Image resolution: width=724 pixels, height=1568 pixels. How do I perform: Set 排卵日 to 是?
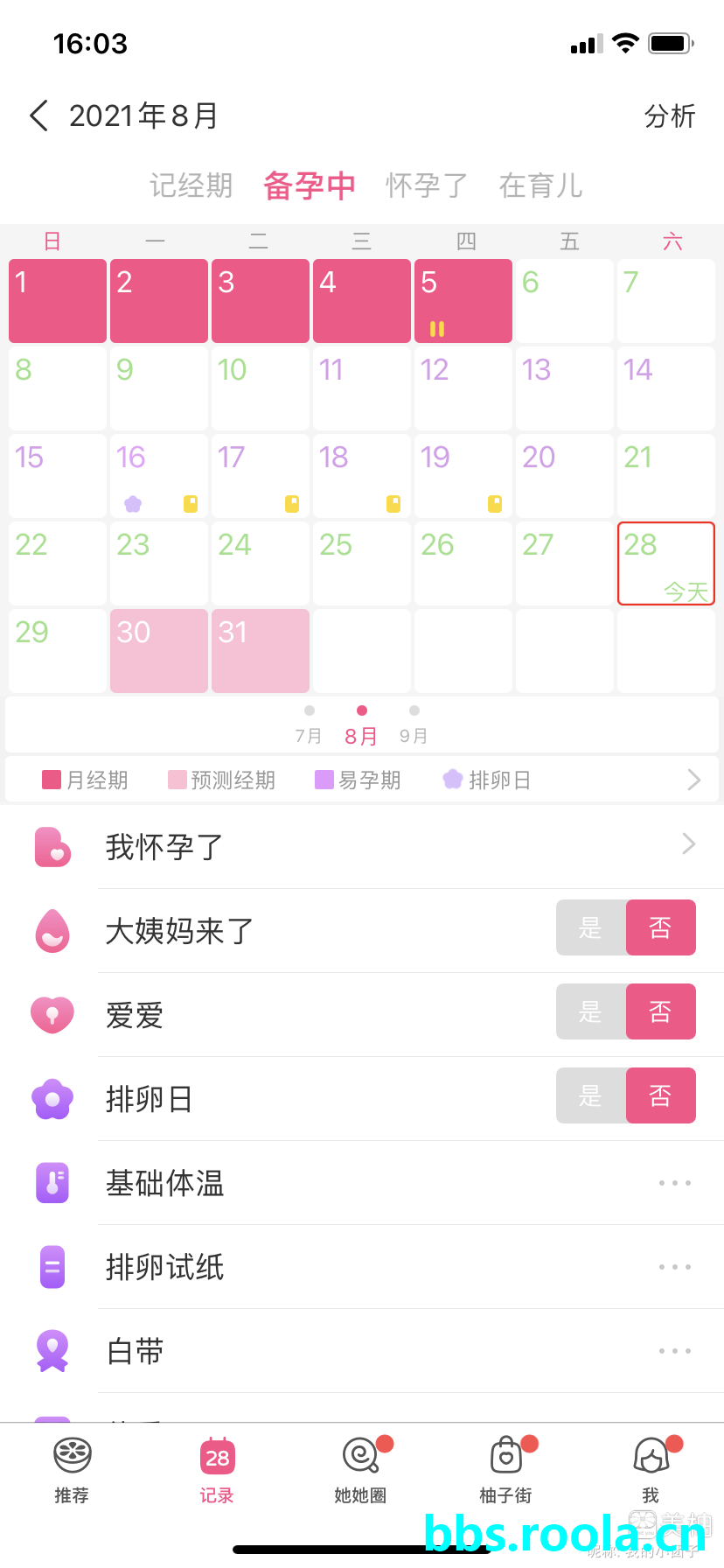click(x=591, y=1095)
